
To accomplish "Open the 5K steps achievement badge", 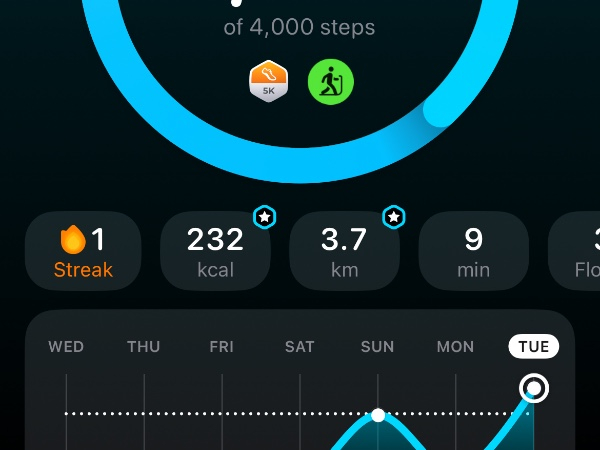I will 268,81.
